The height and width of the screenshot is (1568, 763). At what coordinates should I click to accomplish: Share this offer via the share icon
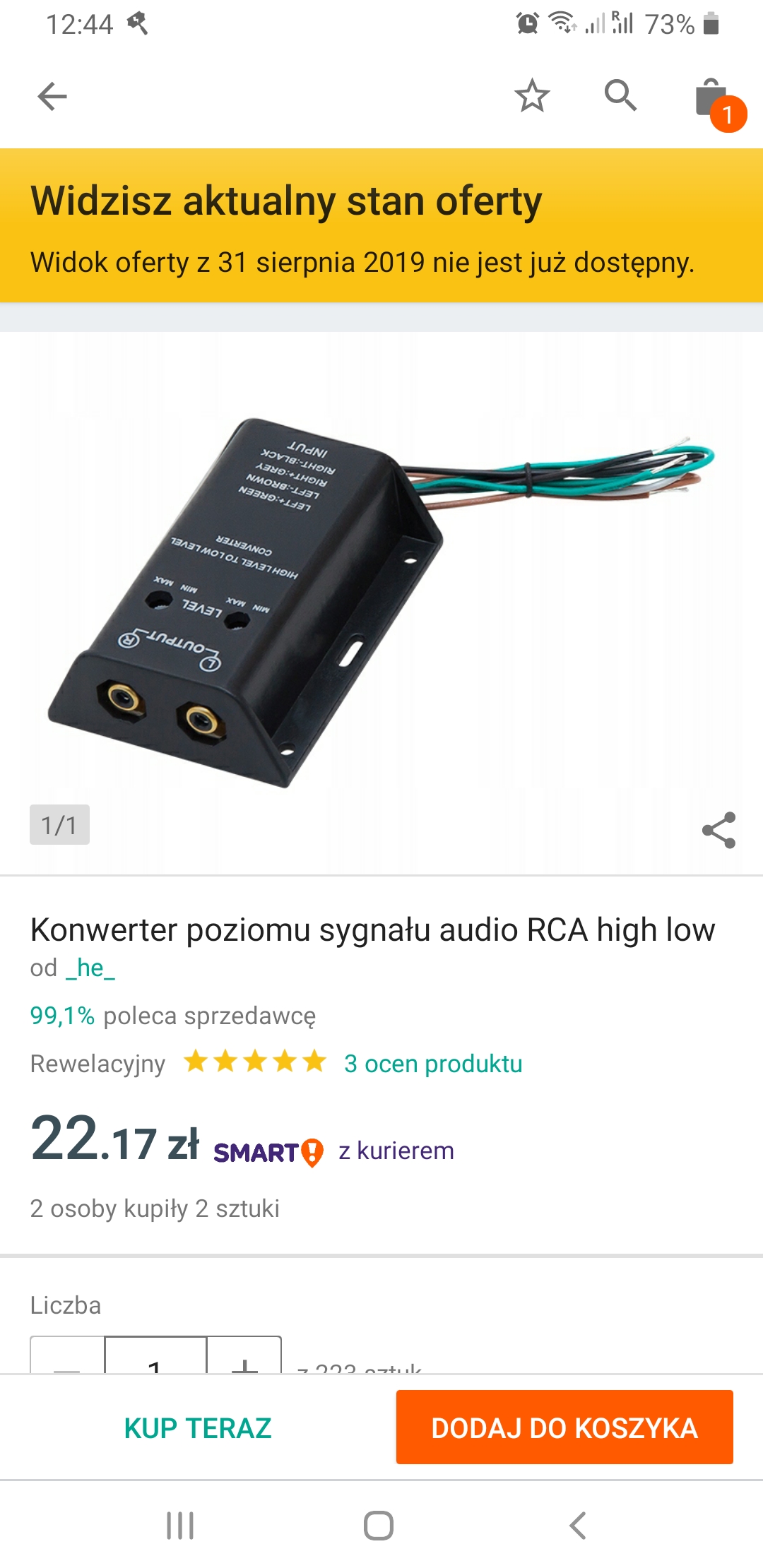click(x=718, y=830)
